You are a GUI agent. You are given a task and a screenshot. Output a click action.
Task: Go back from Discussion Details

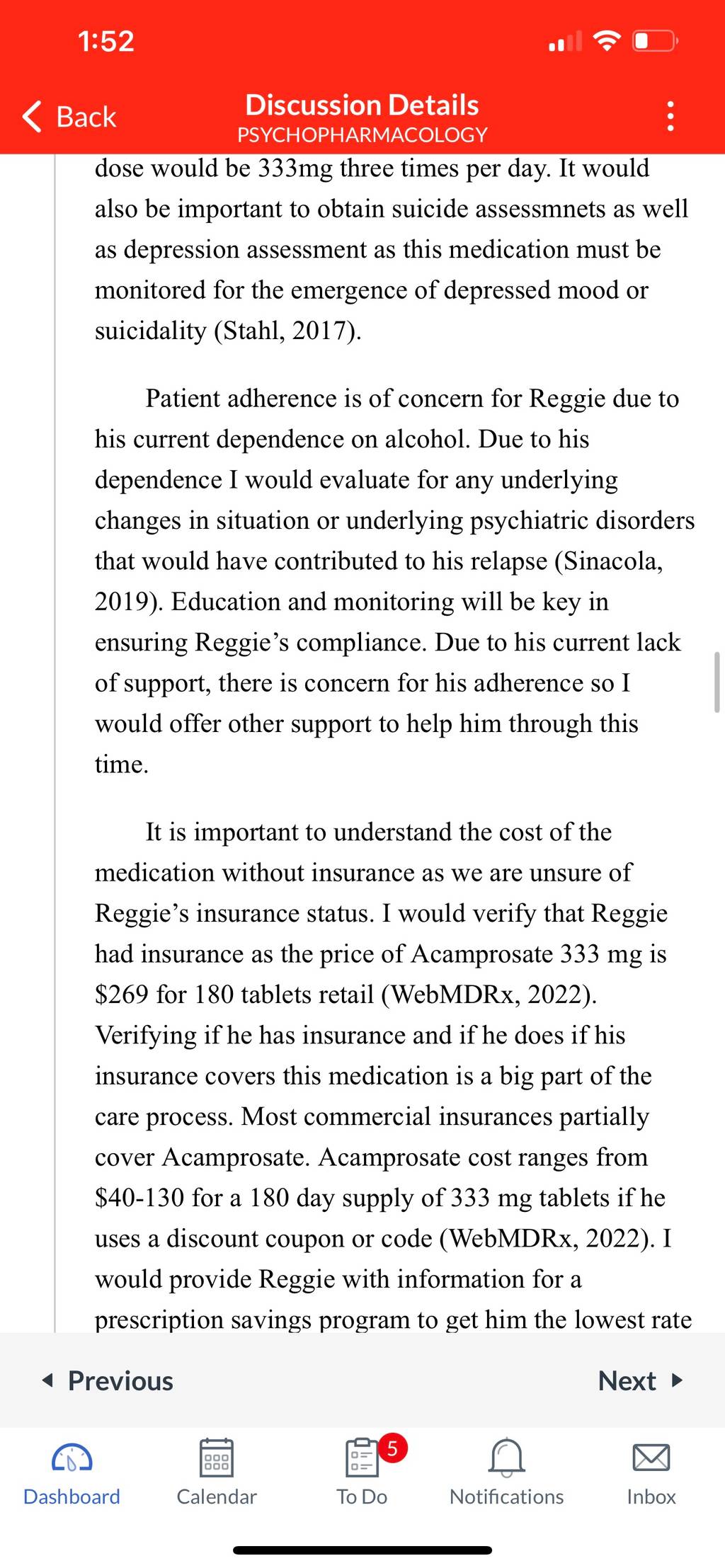pyautogui.click(x=69, y=117)
